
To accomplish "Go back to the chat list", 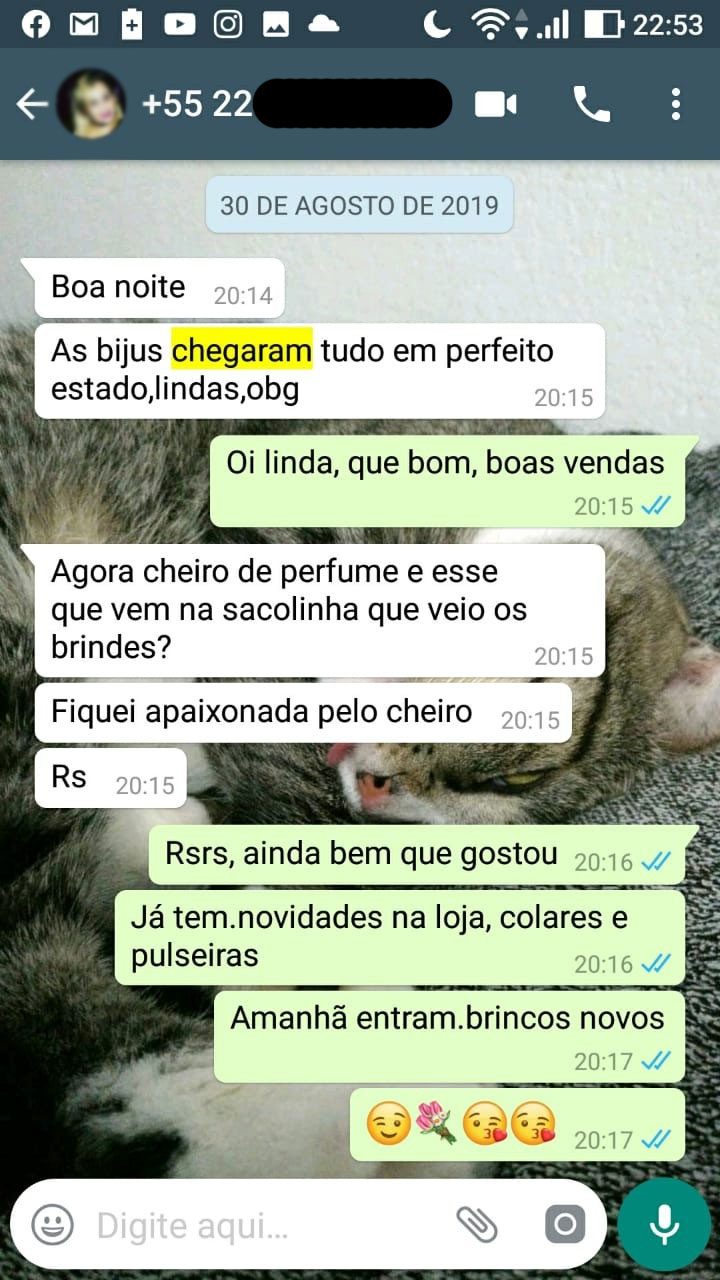I will [x=32, y=104].
